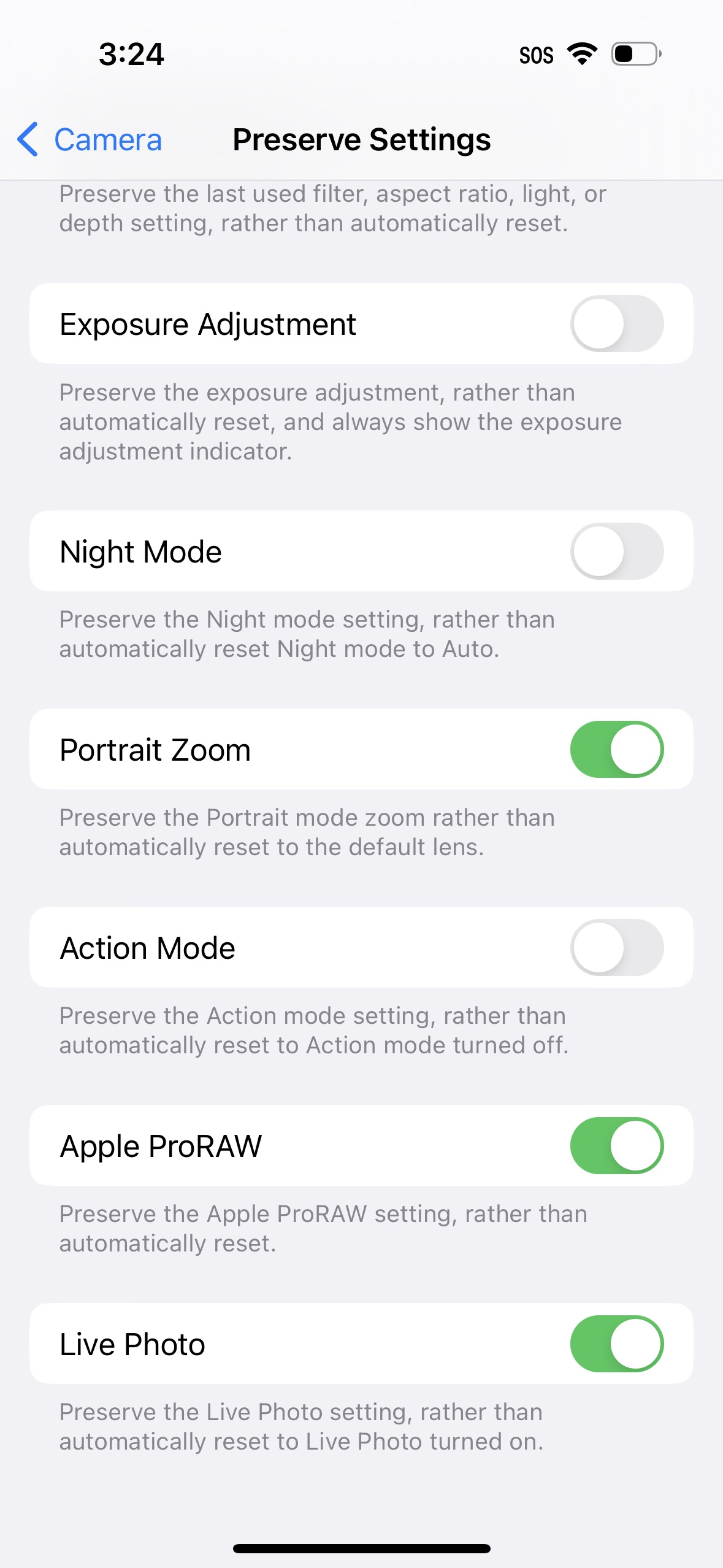Disable the Live Photo switch
Viewport: 723px width, 1568px height.
click(x=617, y=1343)
